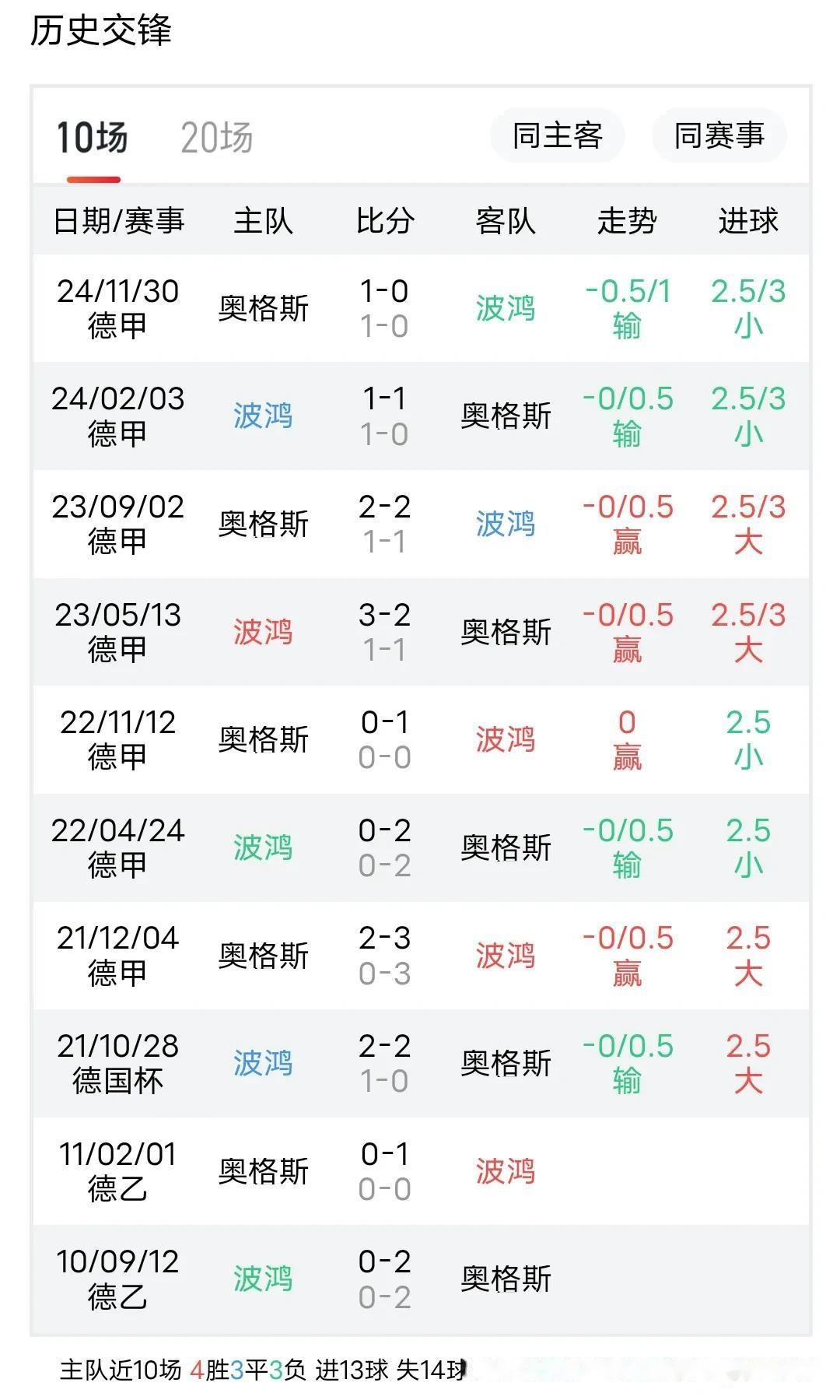
Task: Select 奥格斯 in the 23/05/13 row
Action: [507, 633]
